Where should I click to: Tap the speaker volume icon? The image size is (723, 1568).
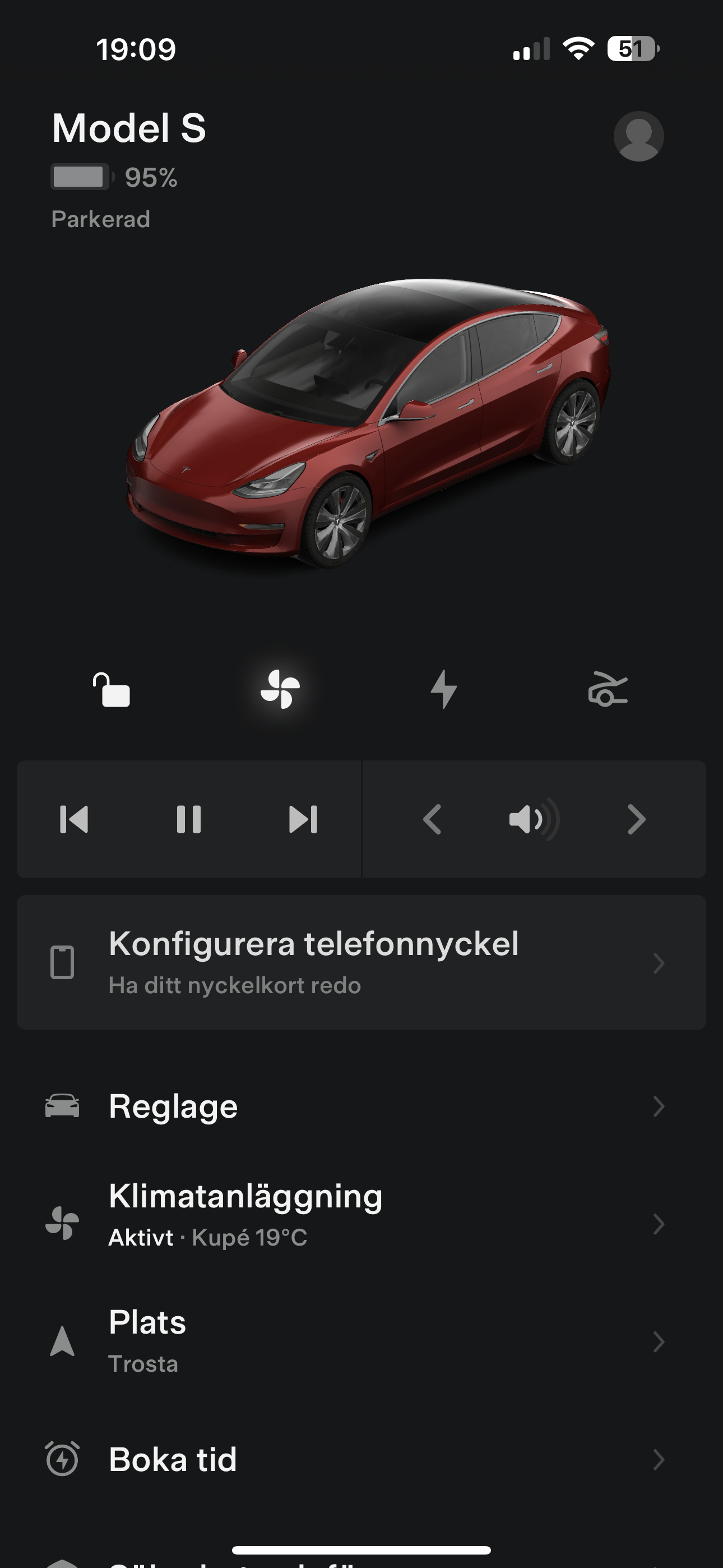tap(534, 819)
